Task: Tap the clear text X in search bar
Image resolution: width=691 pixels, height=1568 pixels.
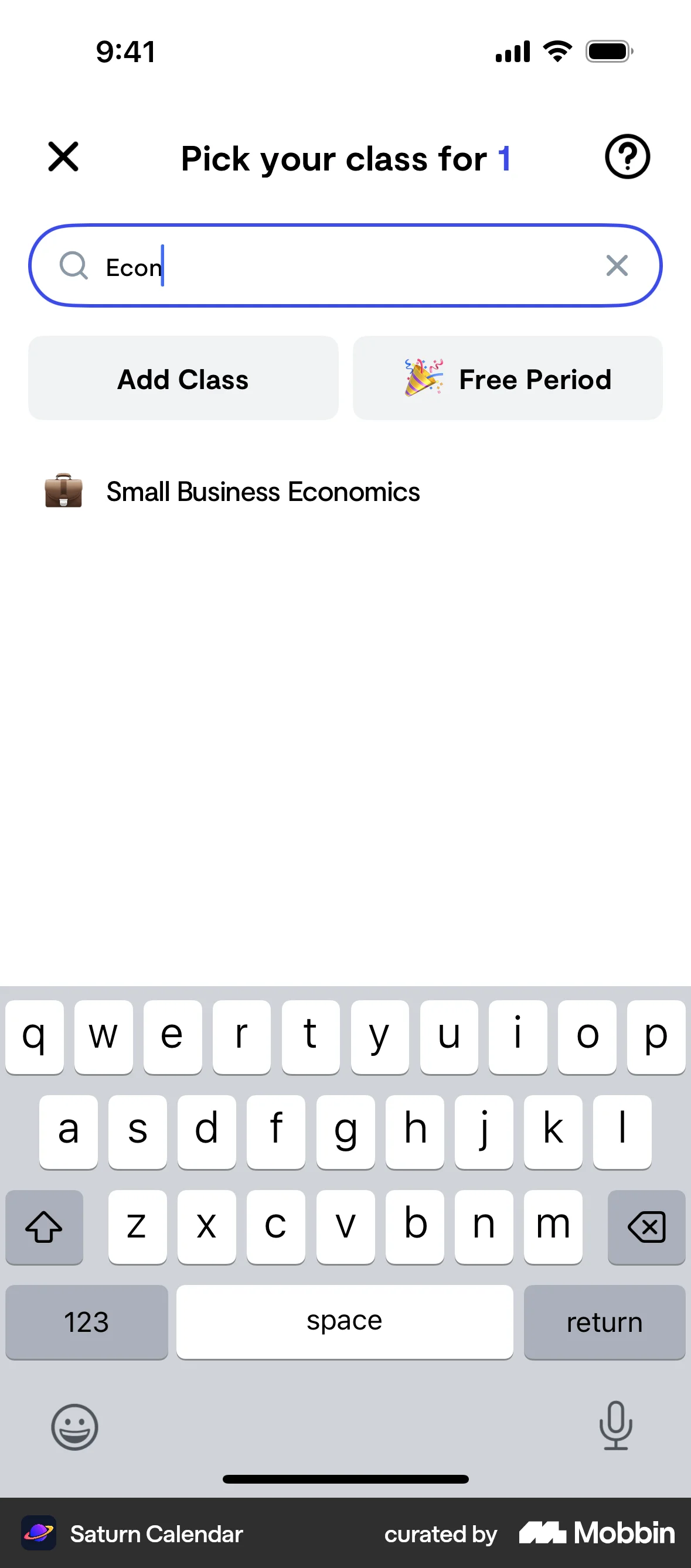Action: pos(617,266)
